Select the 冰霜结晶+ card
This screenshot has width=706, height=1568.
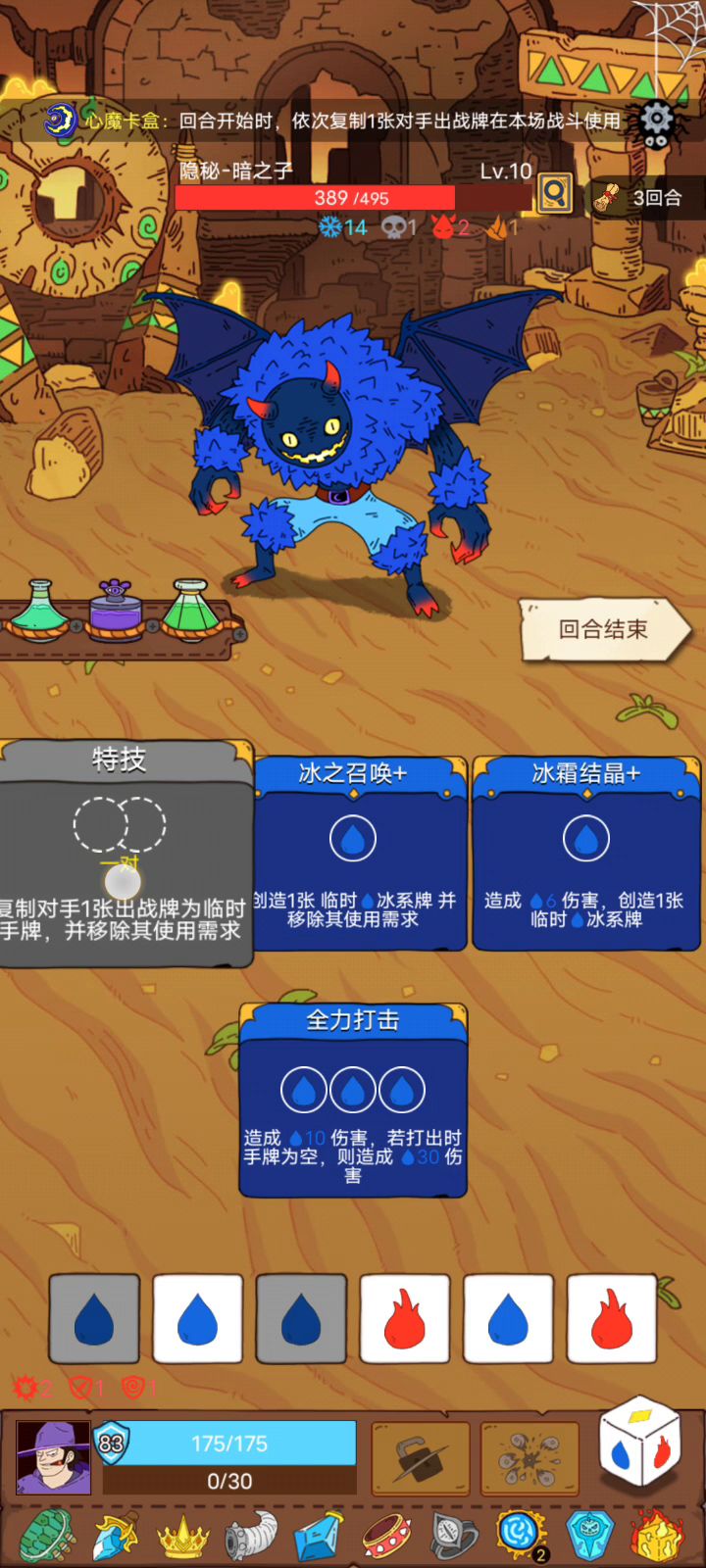click(585, 853)
